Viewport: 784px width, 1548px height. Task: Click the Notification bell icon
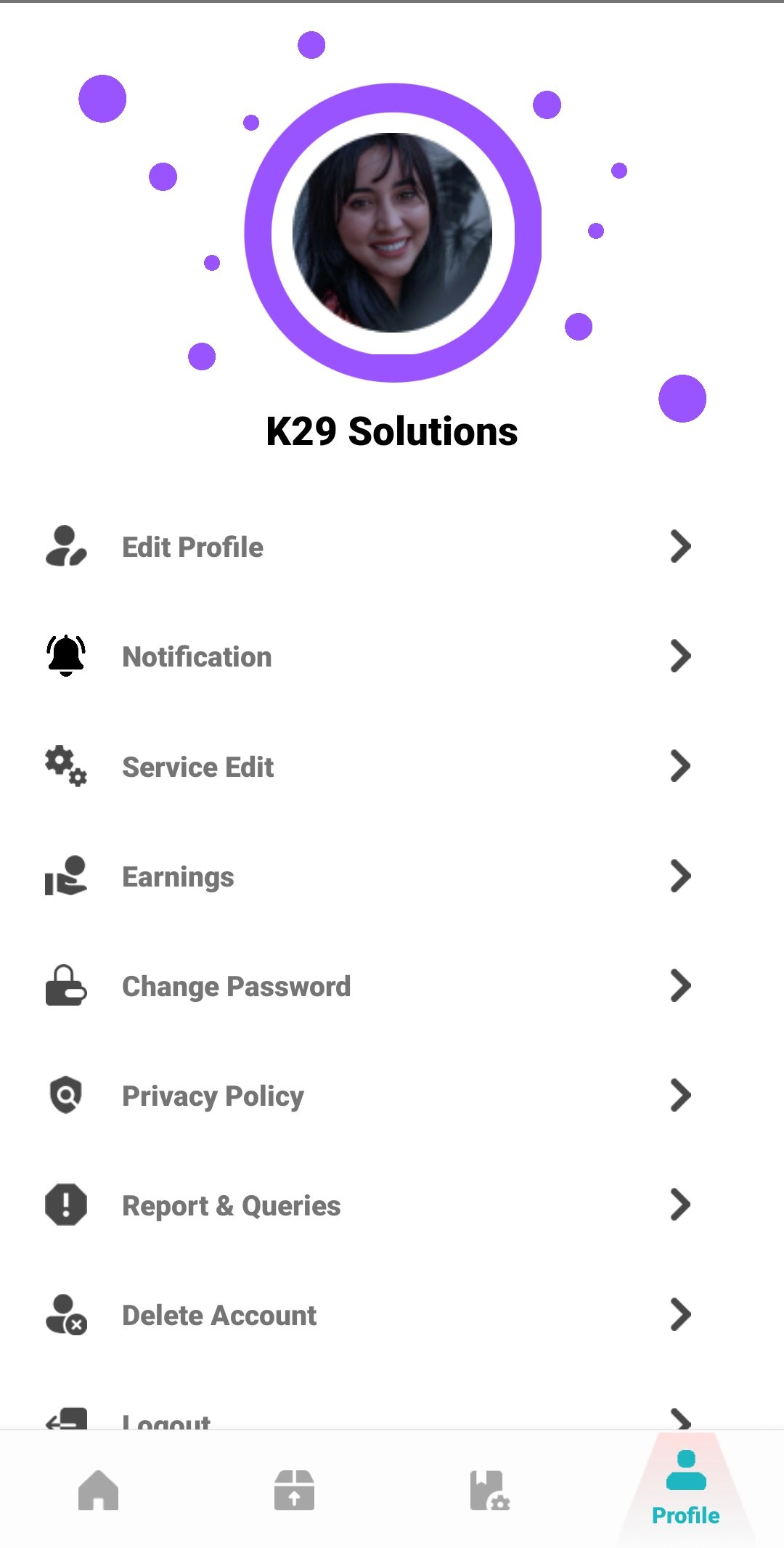point(65,656)
